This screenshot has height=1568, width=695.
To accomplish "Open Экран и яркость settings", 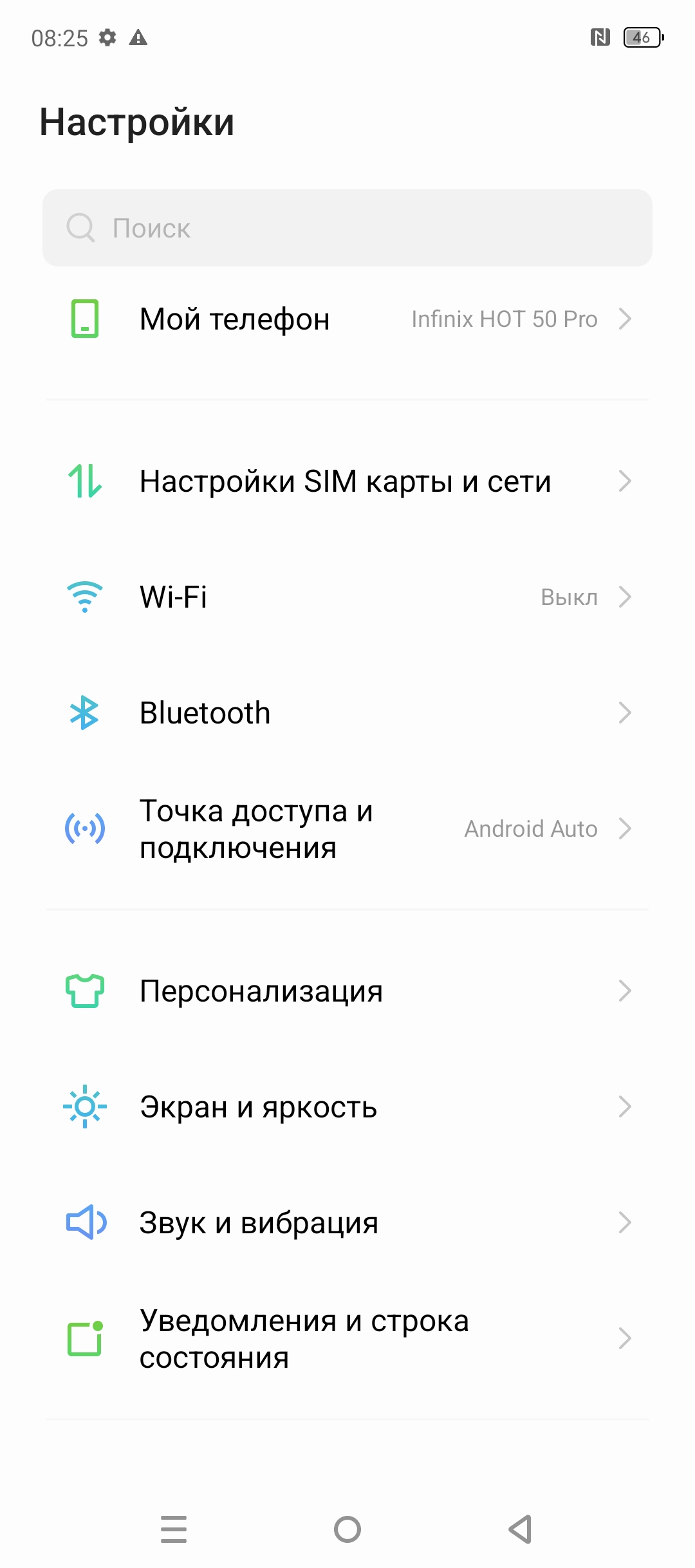I will 347,1107.
